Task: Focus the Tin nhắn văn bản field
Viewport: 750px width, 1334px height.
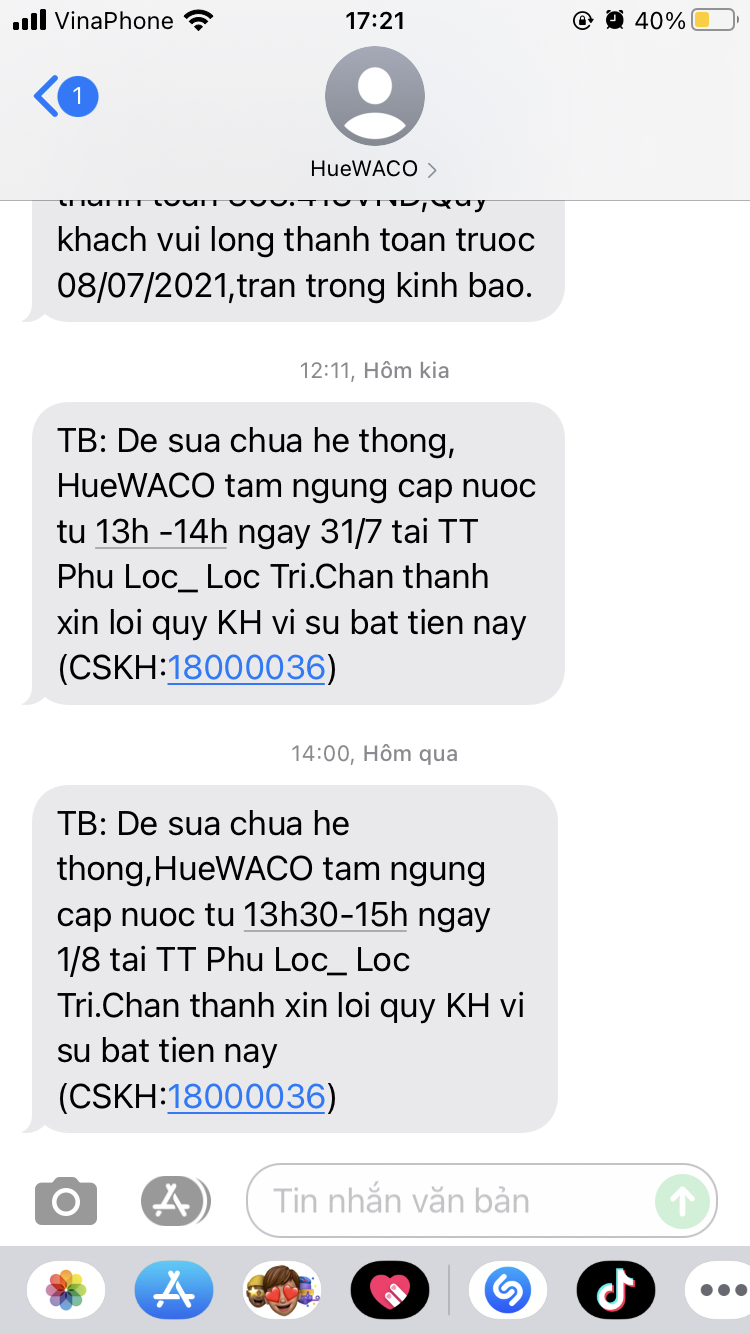Action: [x=482, y=1200]
